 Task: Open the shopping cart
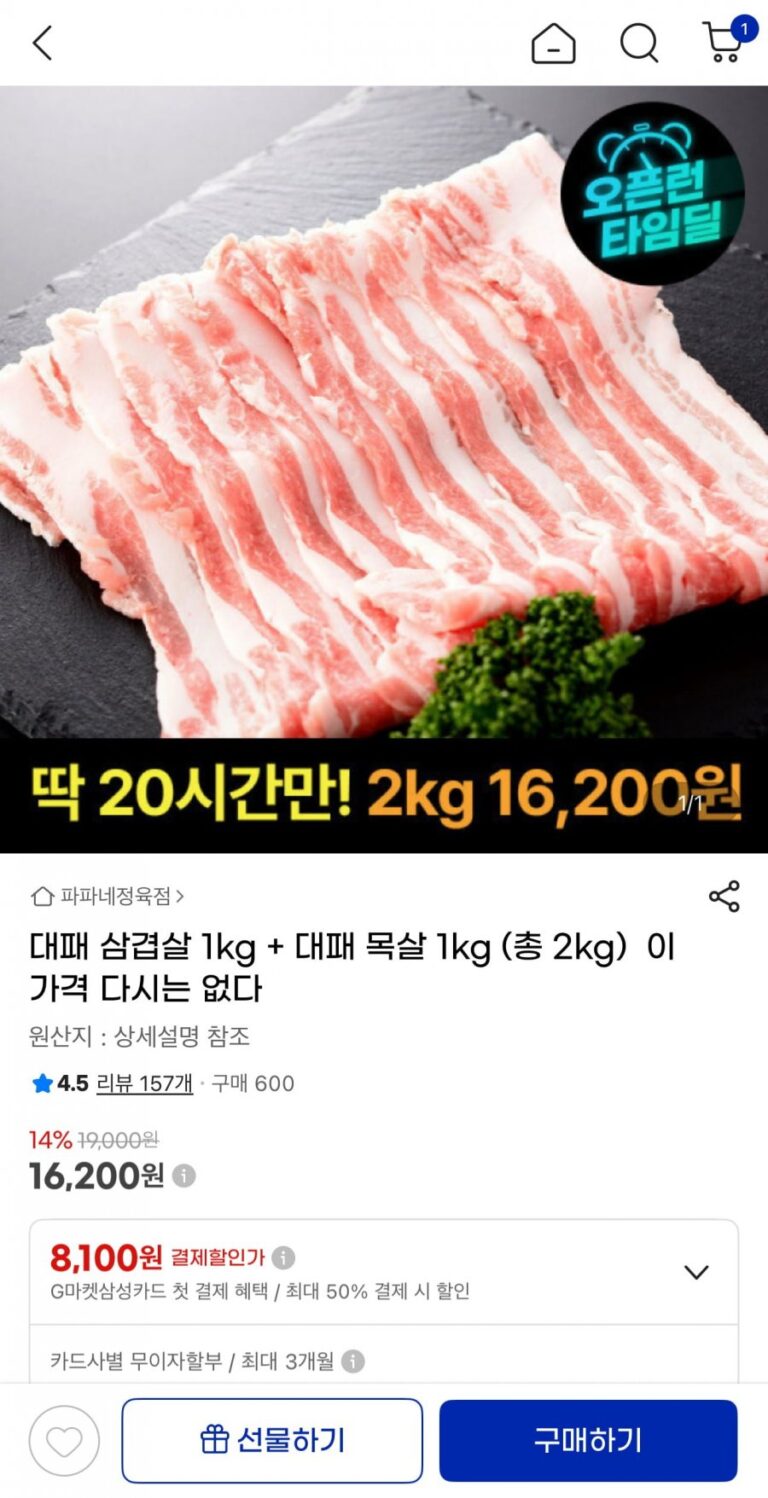point(724,42)
